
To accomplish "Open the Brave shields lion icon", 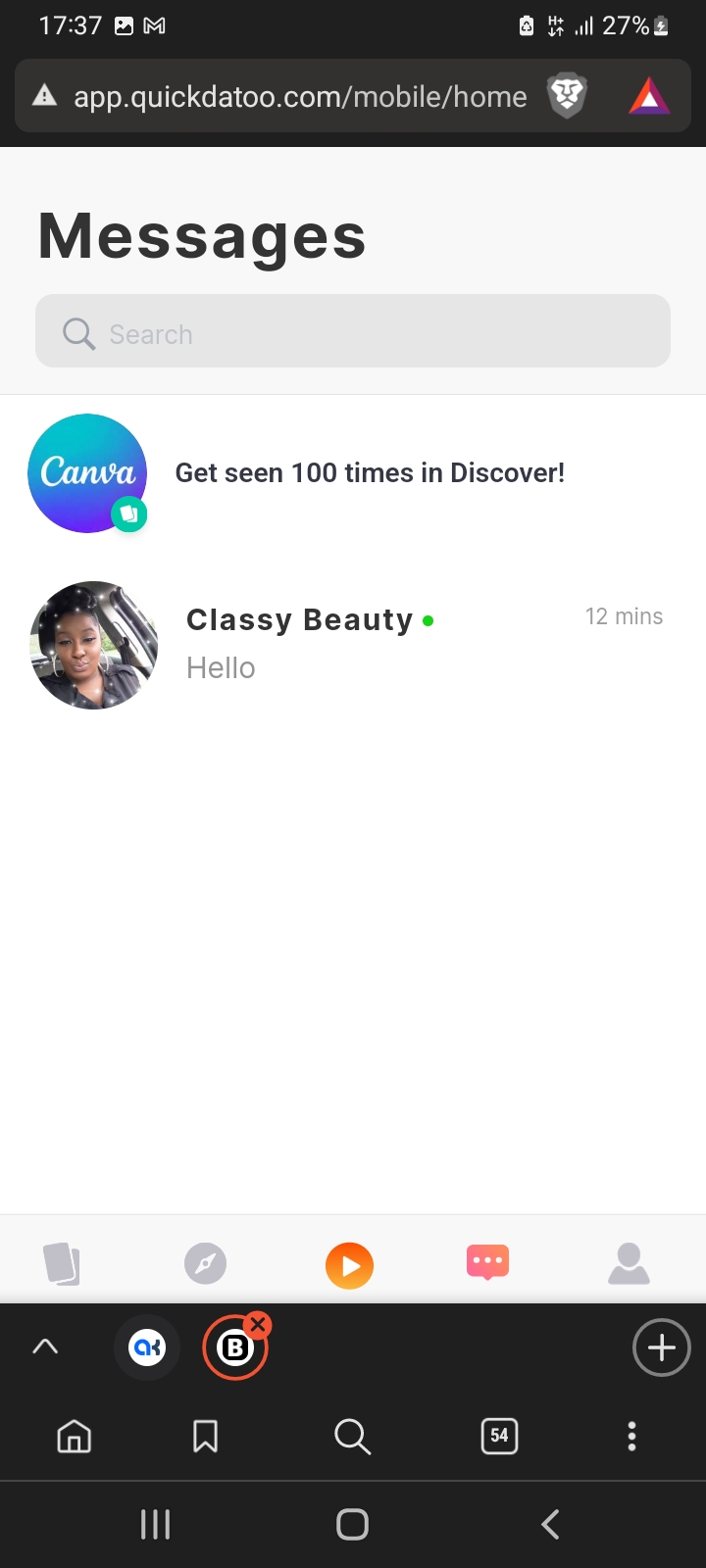I will [567, 96].
